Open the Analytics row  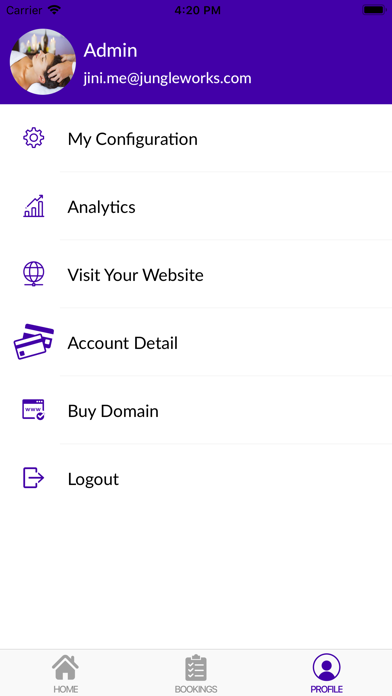tap(196, 206)
